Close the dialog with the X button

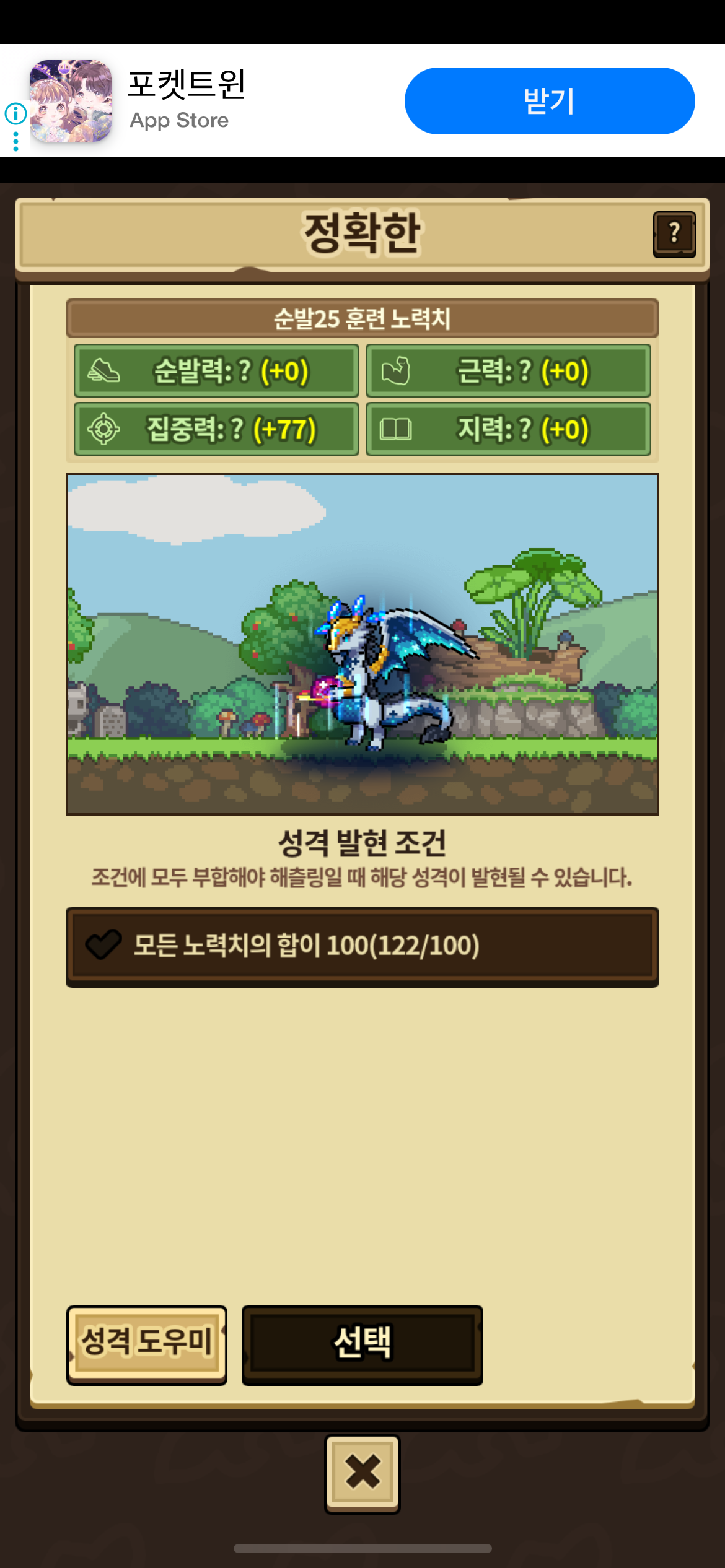click(362, 1473)
